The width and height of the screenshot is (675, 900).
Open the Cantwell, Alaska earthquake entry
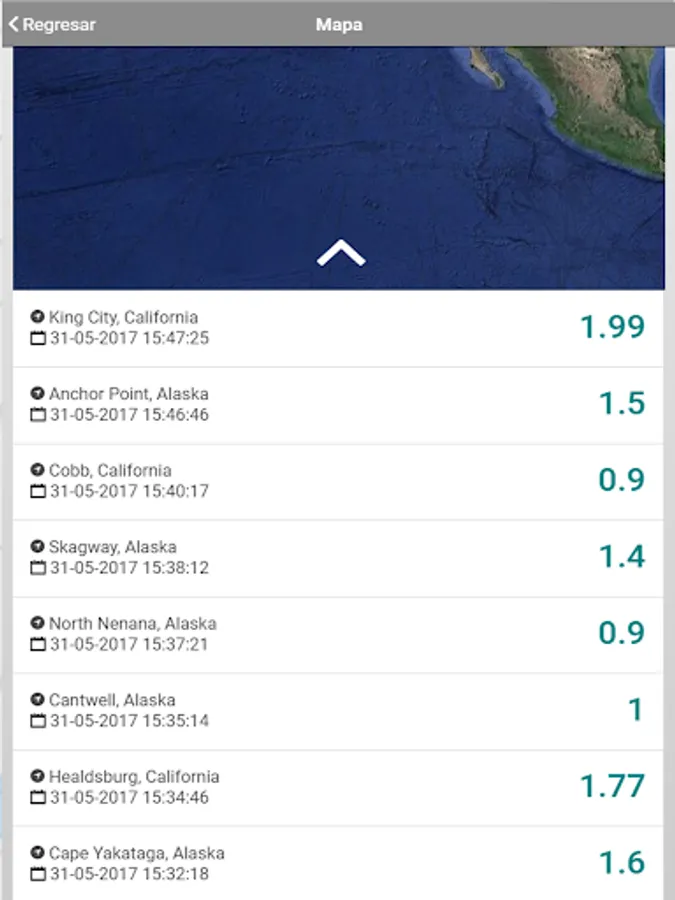337,710
